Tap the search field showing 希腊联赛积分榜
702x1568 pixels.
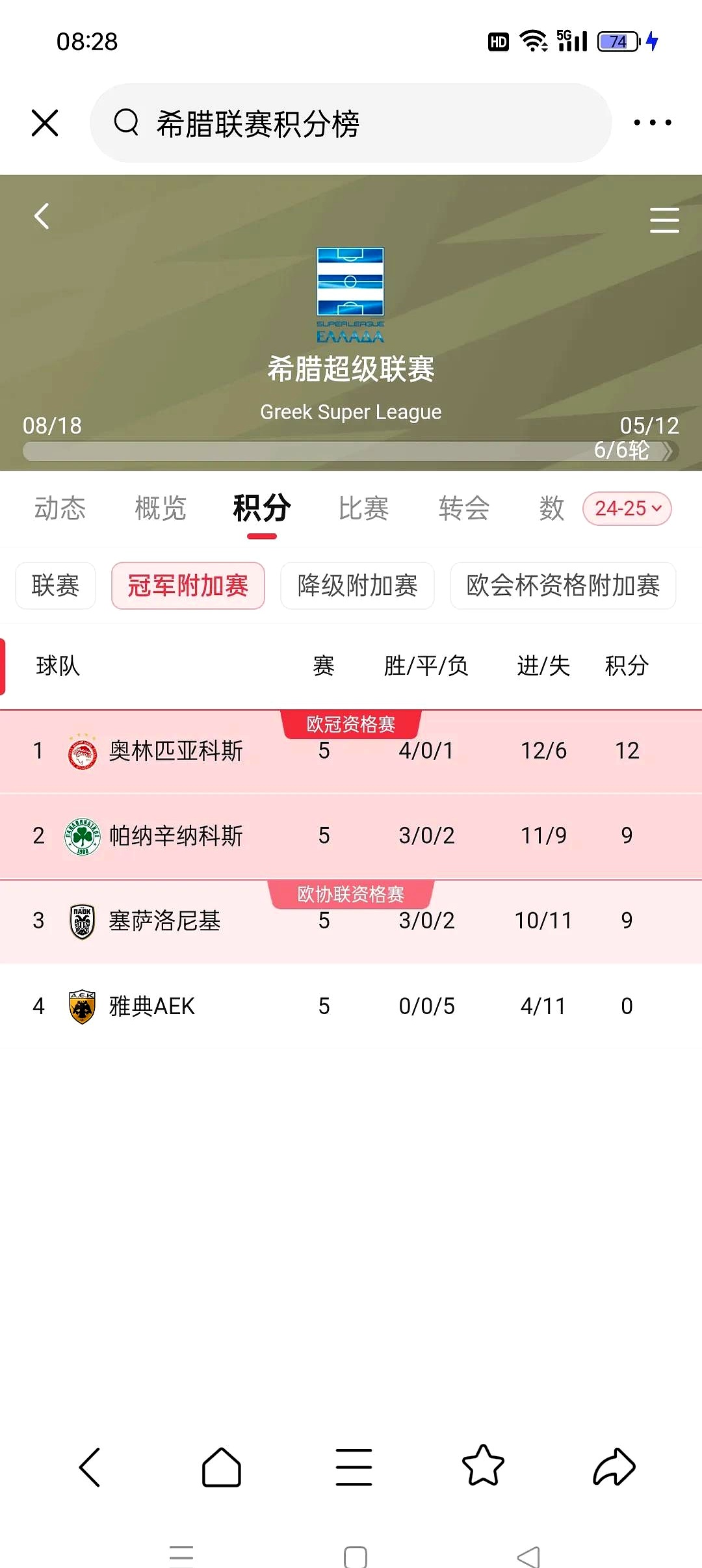tap(351, 122)
